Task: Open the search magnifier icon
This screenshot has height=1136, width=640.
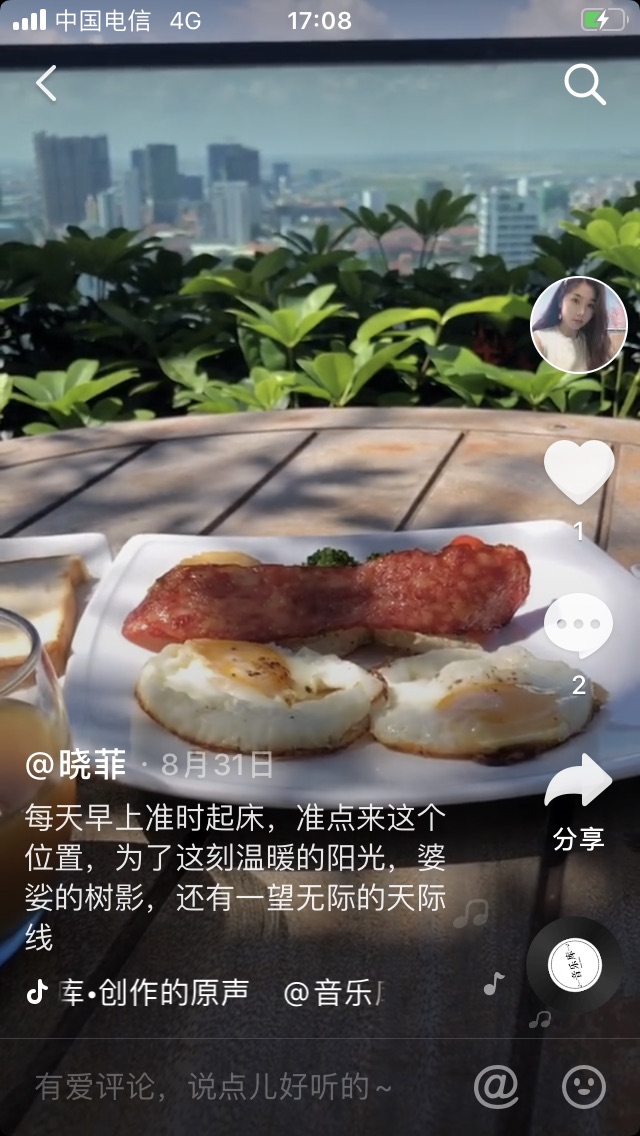Action: pyautogui.click(x=585, y=85)
